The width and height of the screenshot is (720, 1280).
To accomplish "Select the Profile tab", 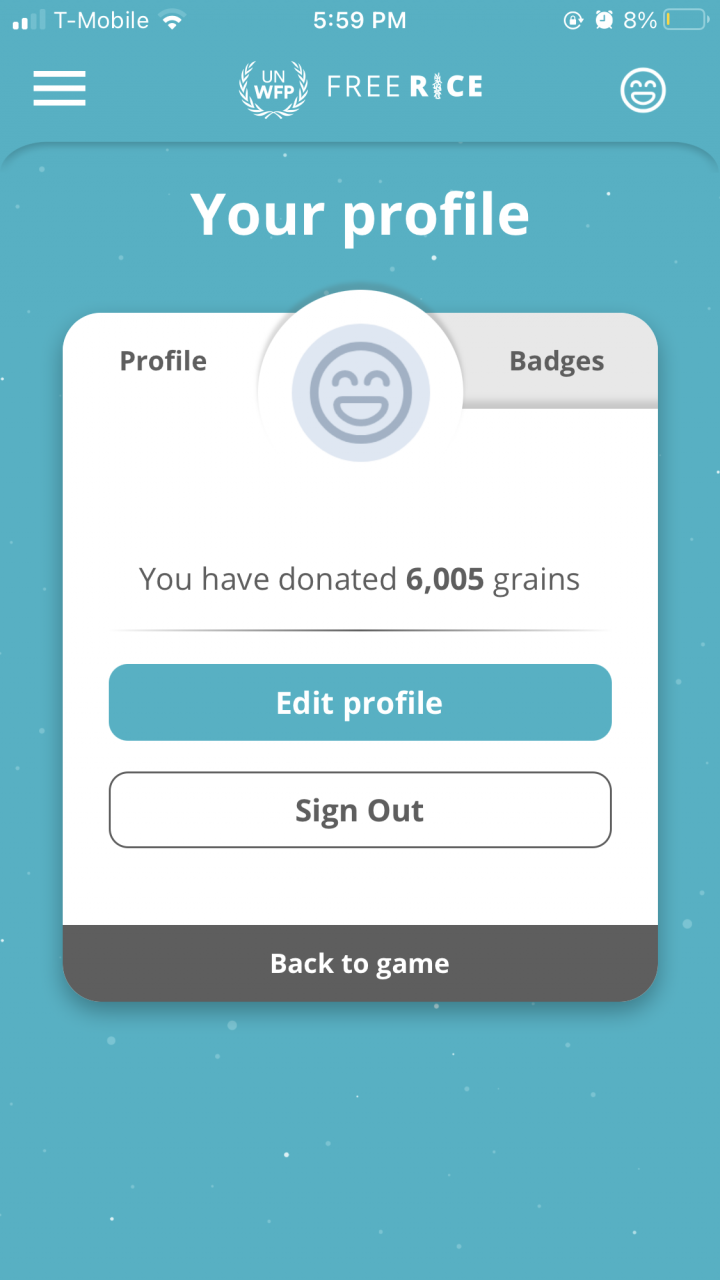I will [163, 361].
